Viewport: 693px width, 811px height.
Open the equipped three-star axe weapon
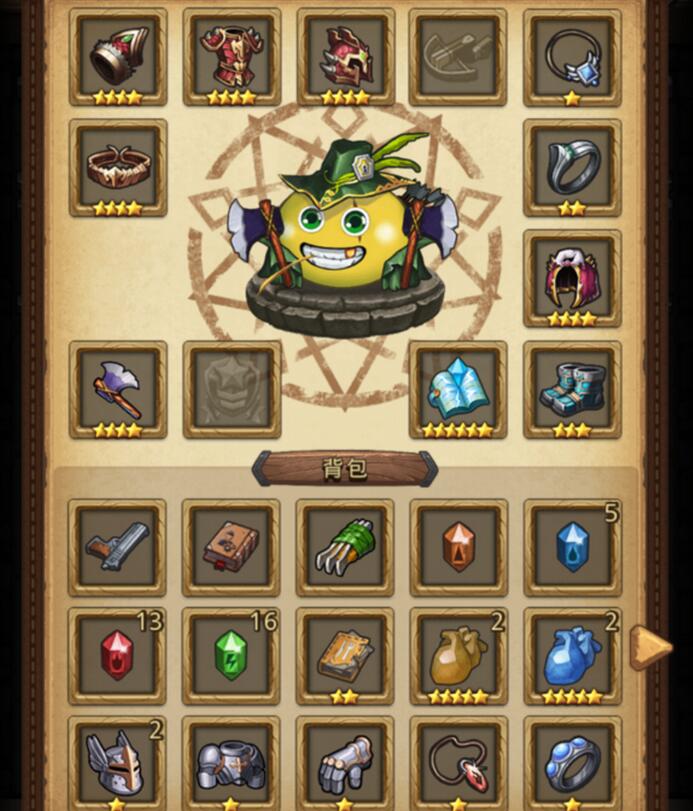click(118, 389)
